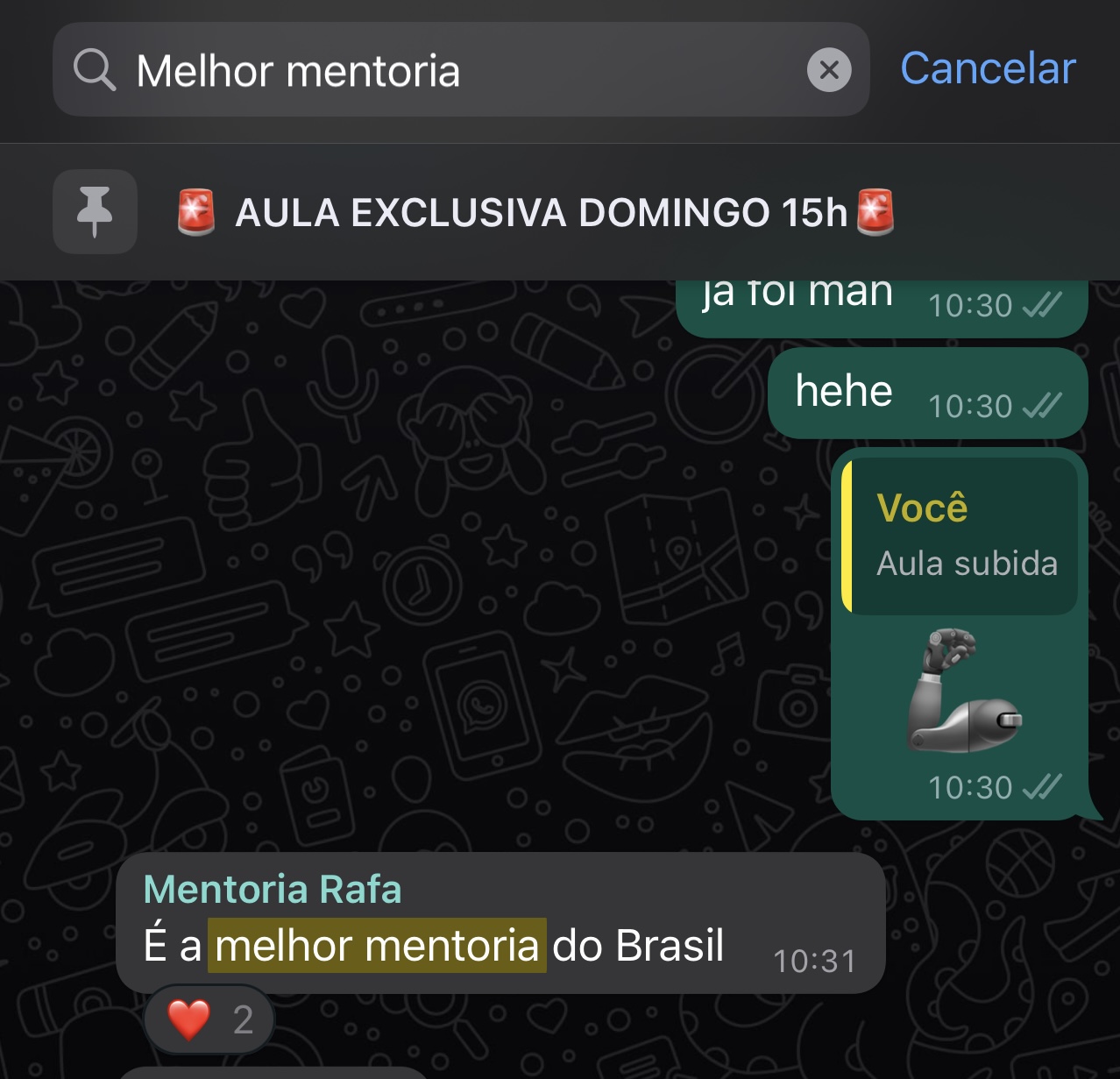Viewport: 1120px width, 1079px height.
Task: Cancel the chat search
Action: click(x=988, y=68)
